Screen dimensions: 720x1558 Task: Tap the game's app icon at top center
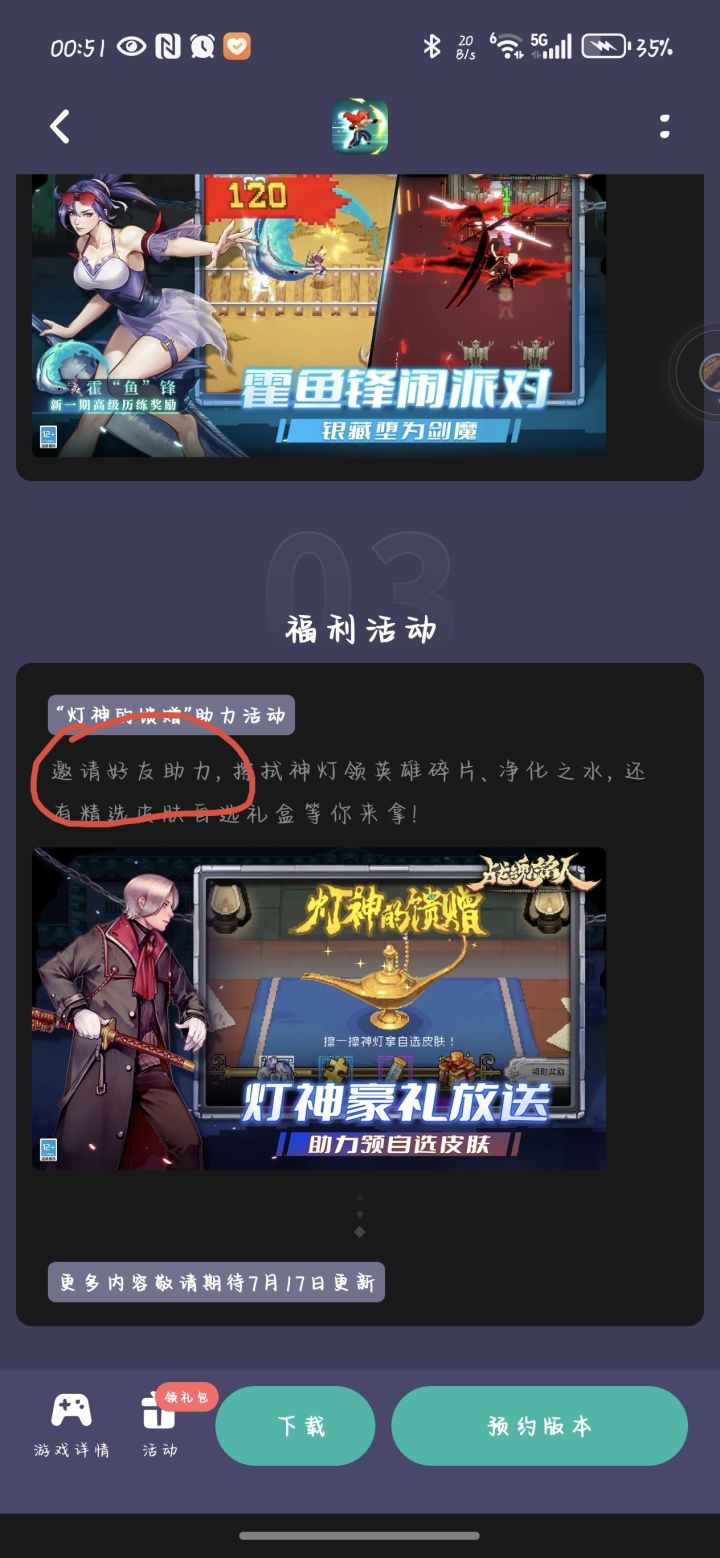(x=360, y=126)
